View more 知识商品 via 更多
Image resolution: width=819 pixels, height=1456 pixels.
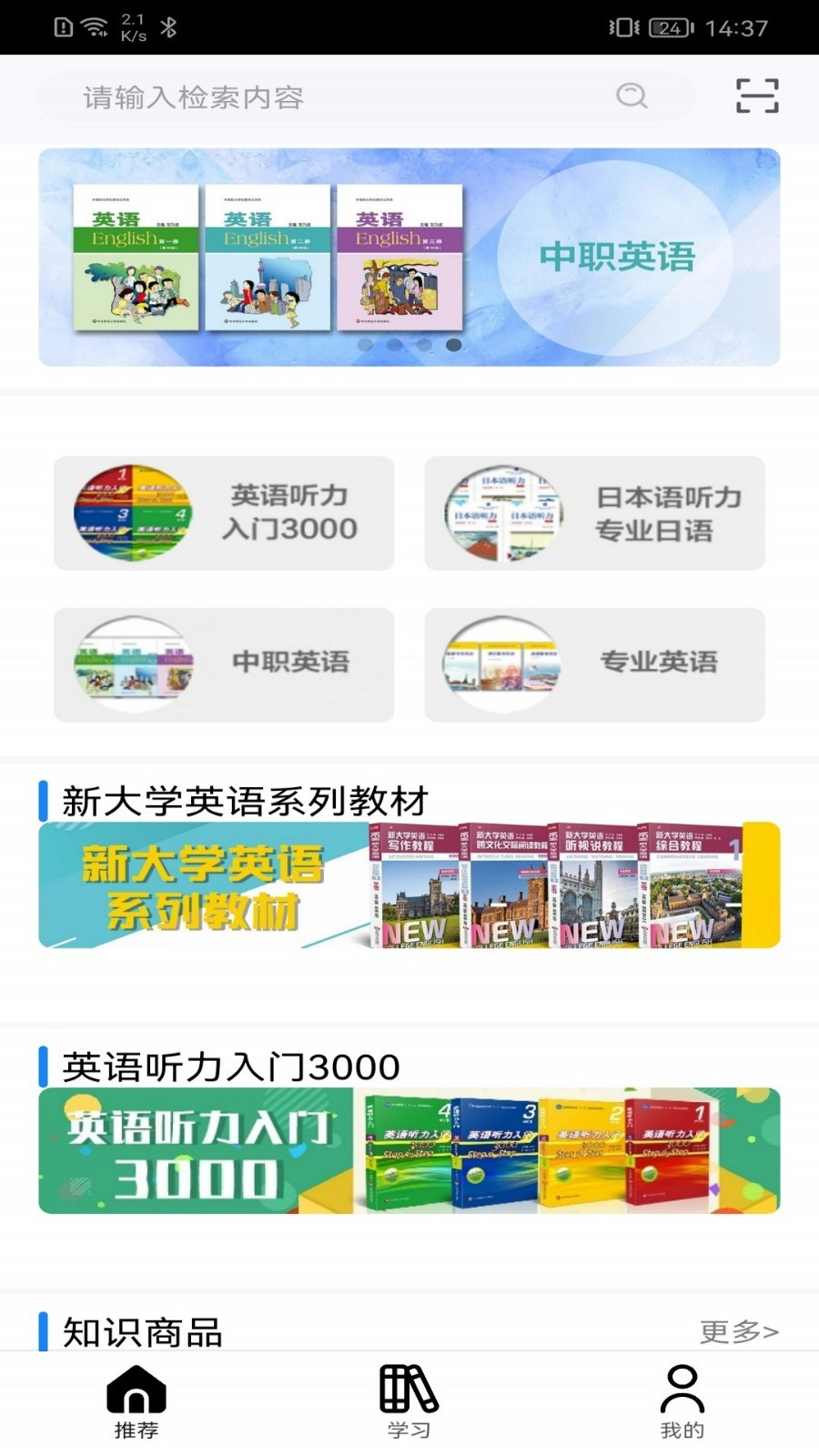pos(739,1331)
